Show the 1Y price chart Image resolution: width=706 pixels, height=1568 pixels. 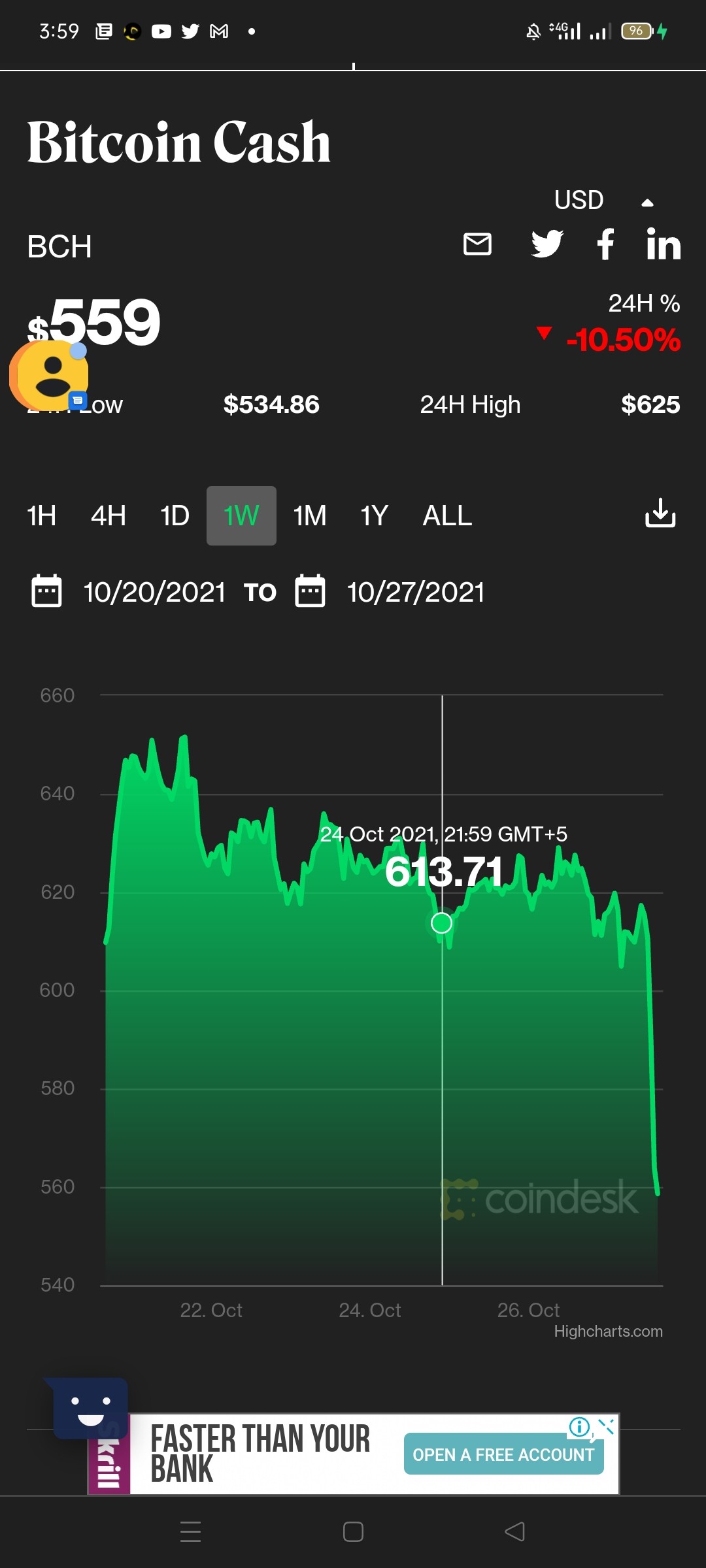tap(374, 515)
